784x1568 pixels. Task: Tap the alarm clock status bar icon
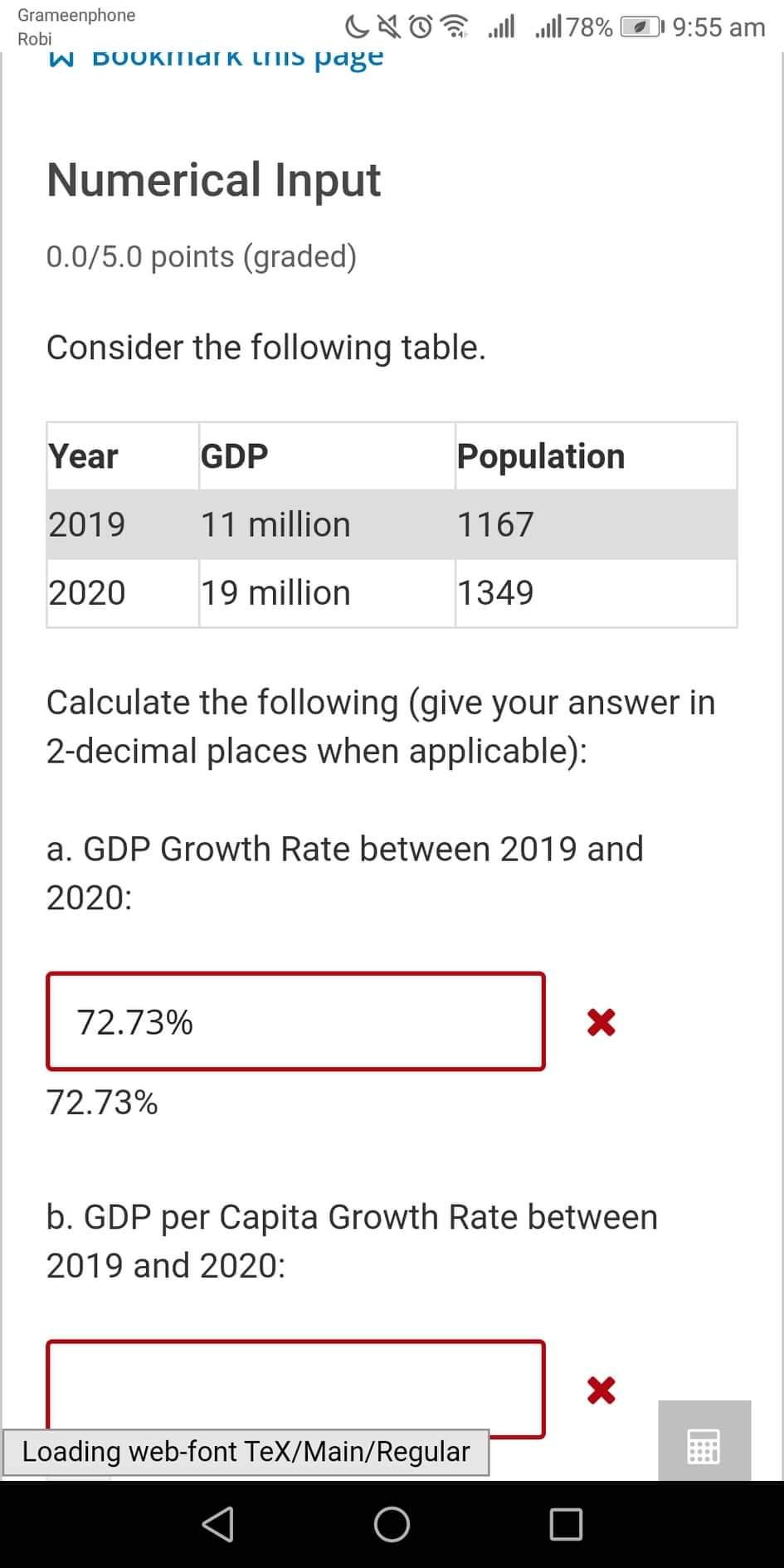pos(418,27)
